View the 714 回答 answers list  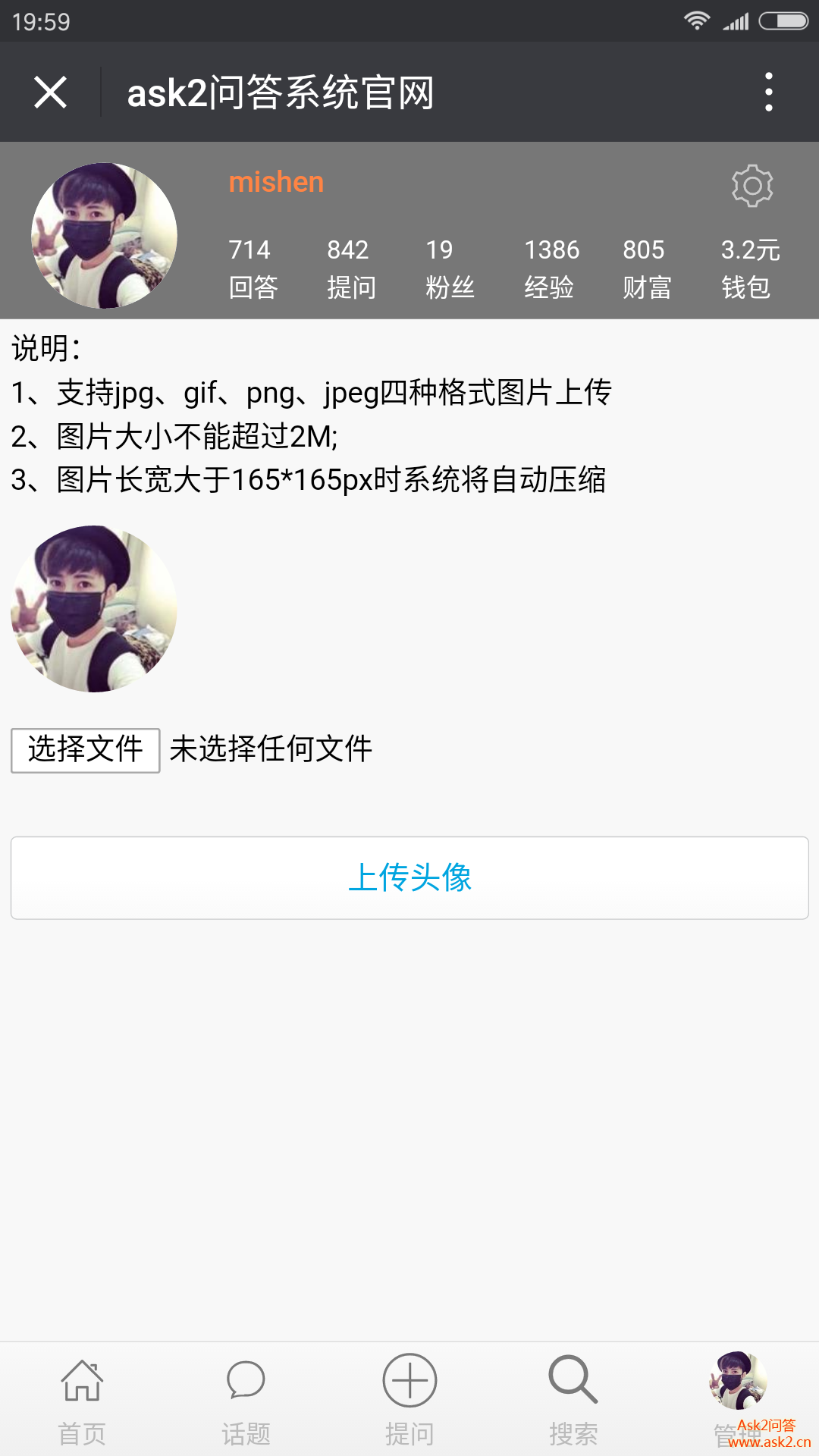(253, 268)
